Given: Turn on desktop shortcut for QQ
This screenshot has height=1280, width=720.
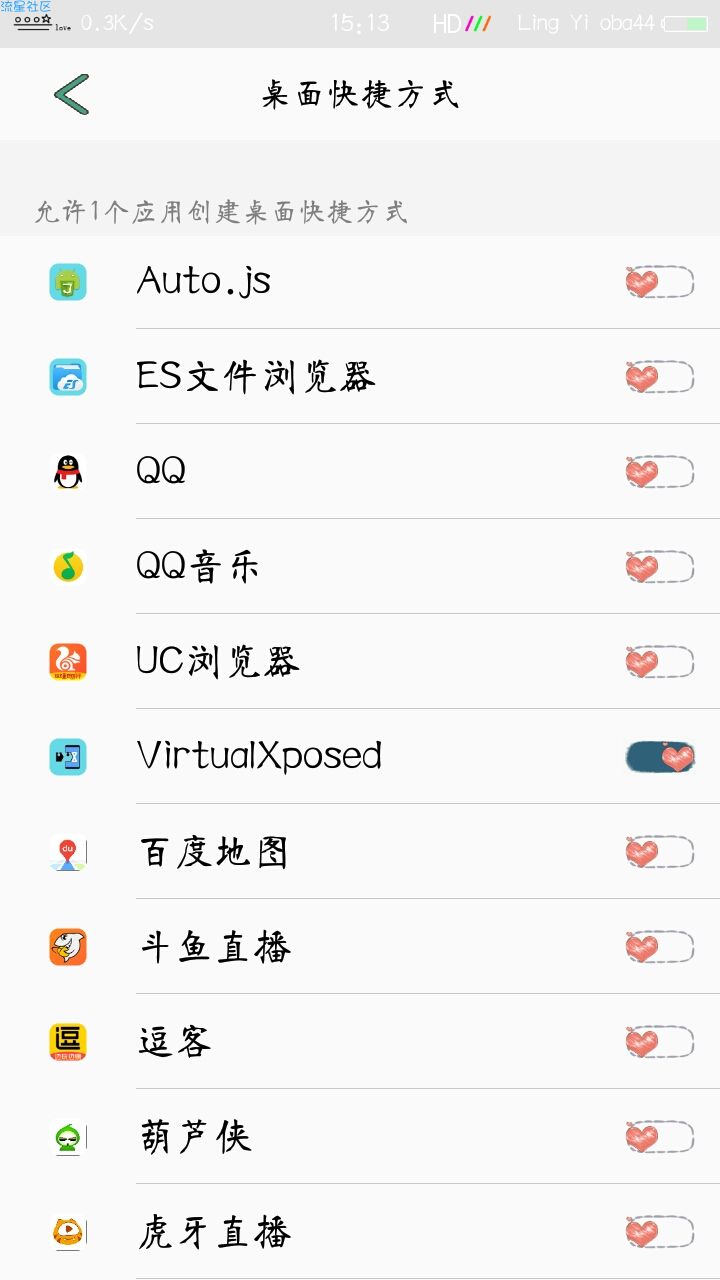Looking at the screenshot, I should 660,472.
